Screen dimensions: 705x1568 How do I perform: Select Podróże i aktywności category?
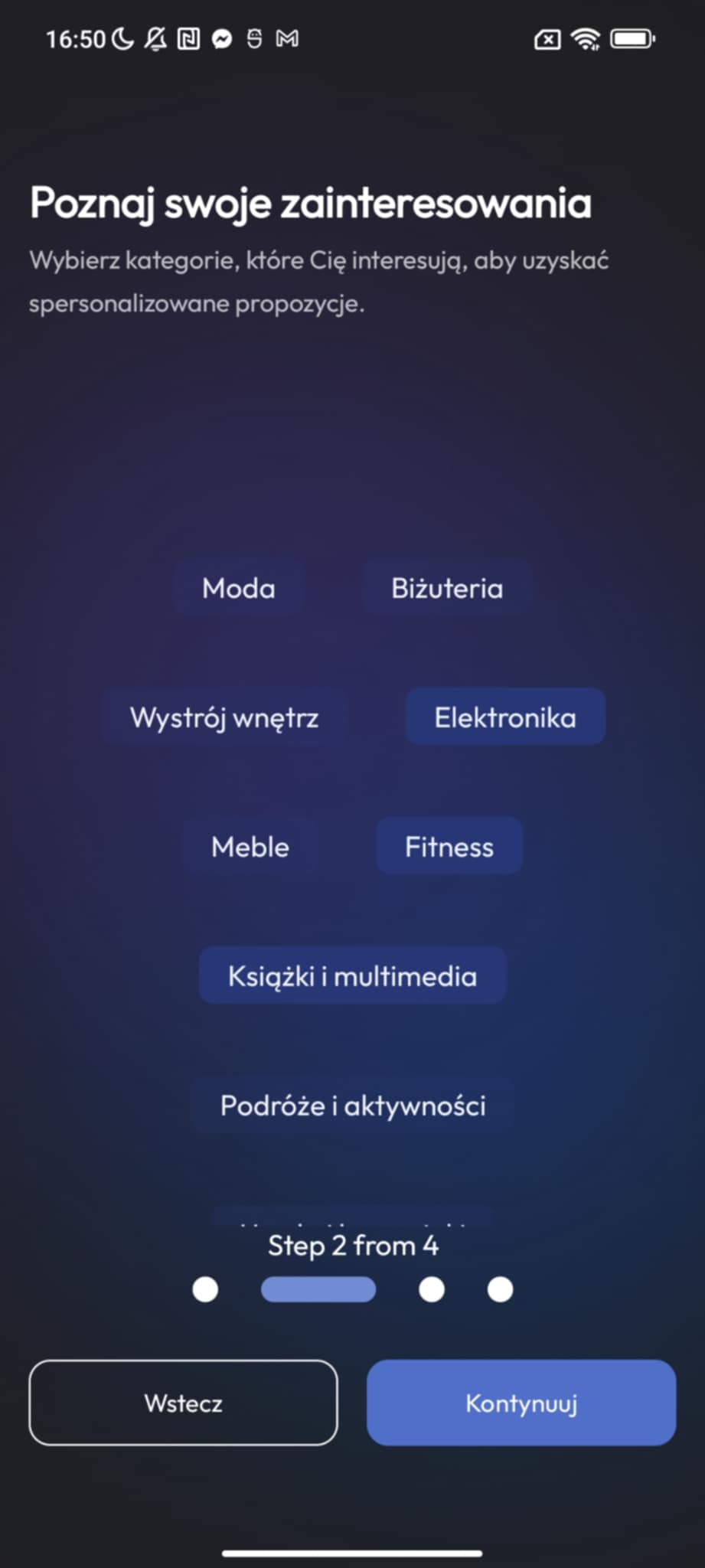click(353, 1106)
